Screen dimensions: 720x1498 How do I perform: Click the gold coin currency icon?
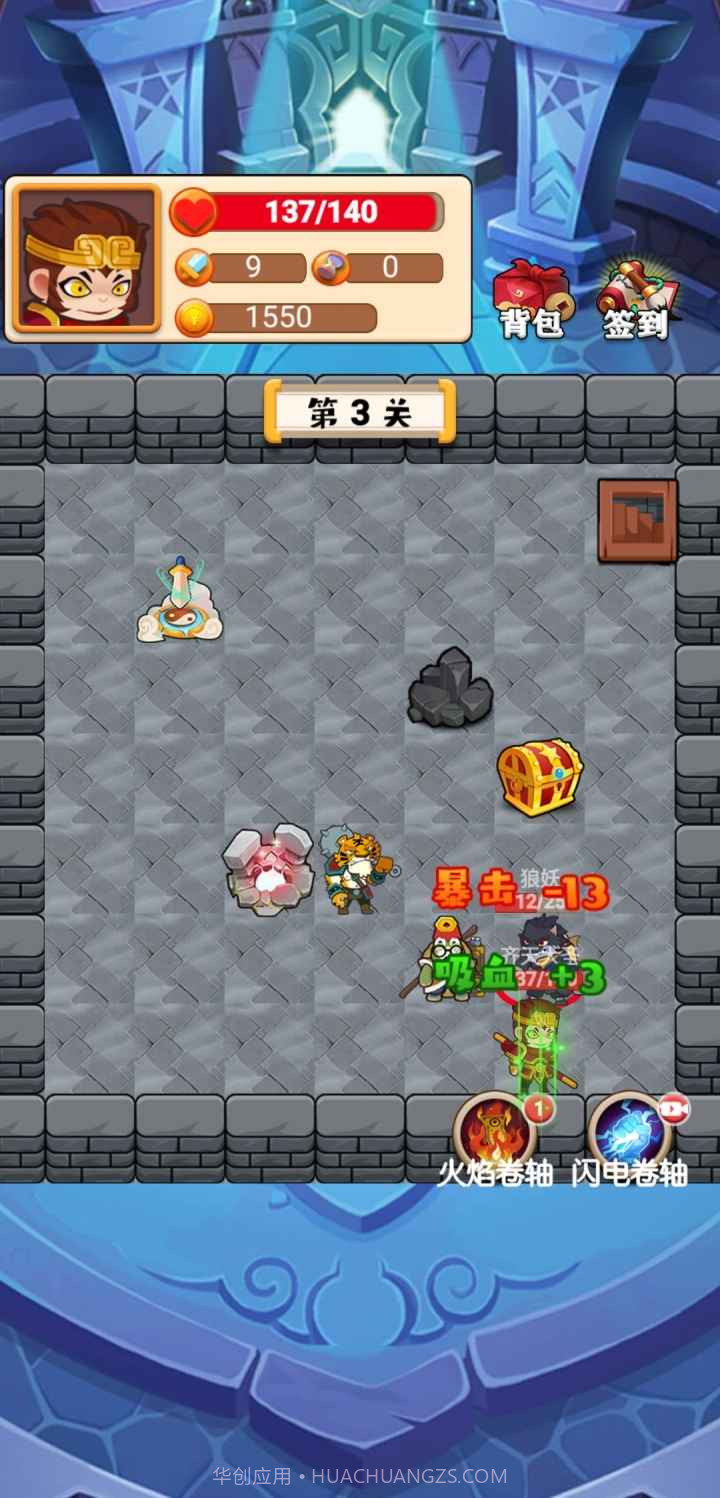196,317
